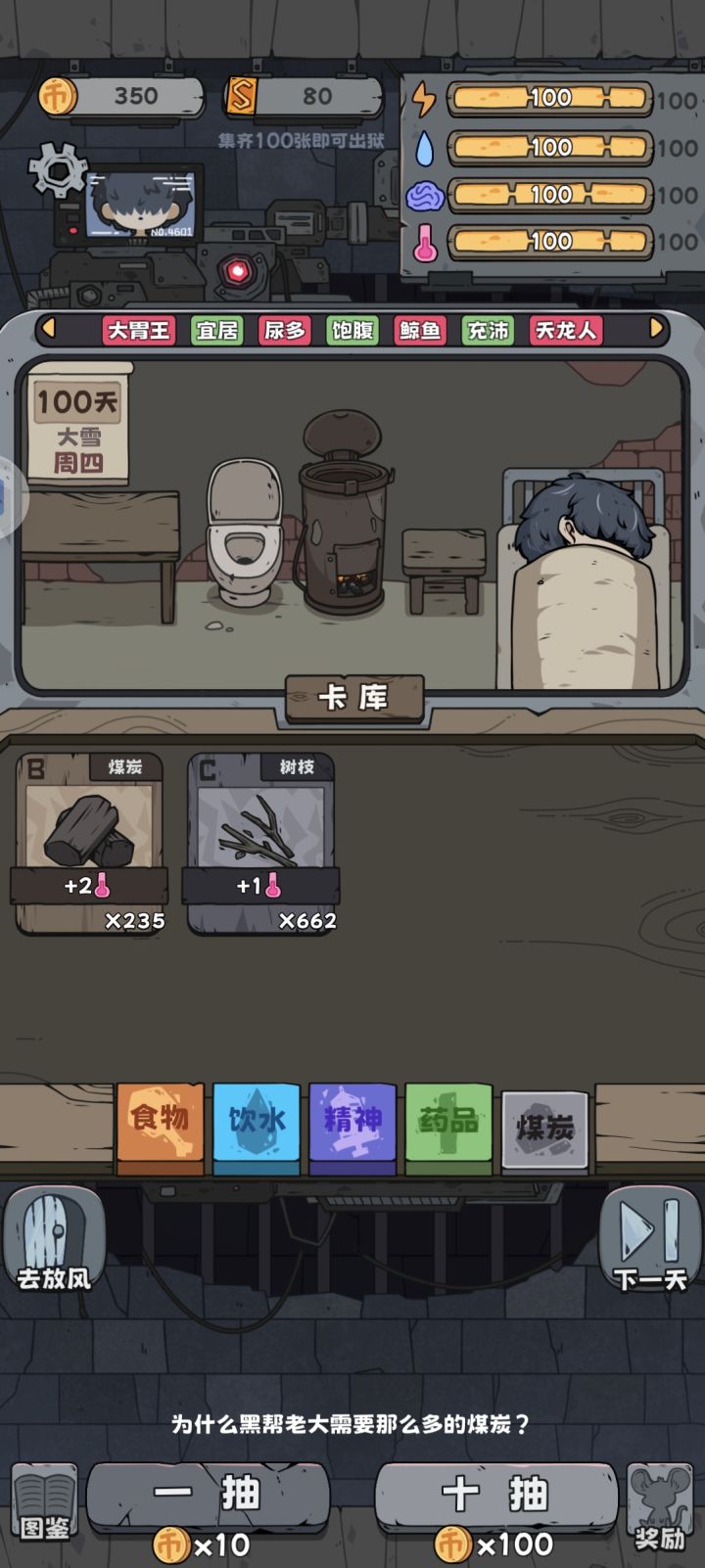Viewport: 705px width, 1568px height.
Task: Select the 食物 food category icon
Action: [160, 1124]
